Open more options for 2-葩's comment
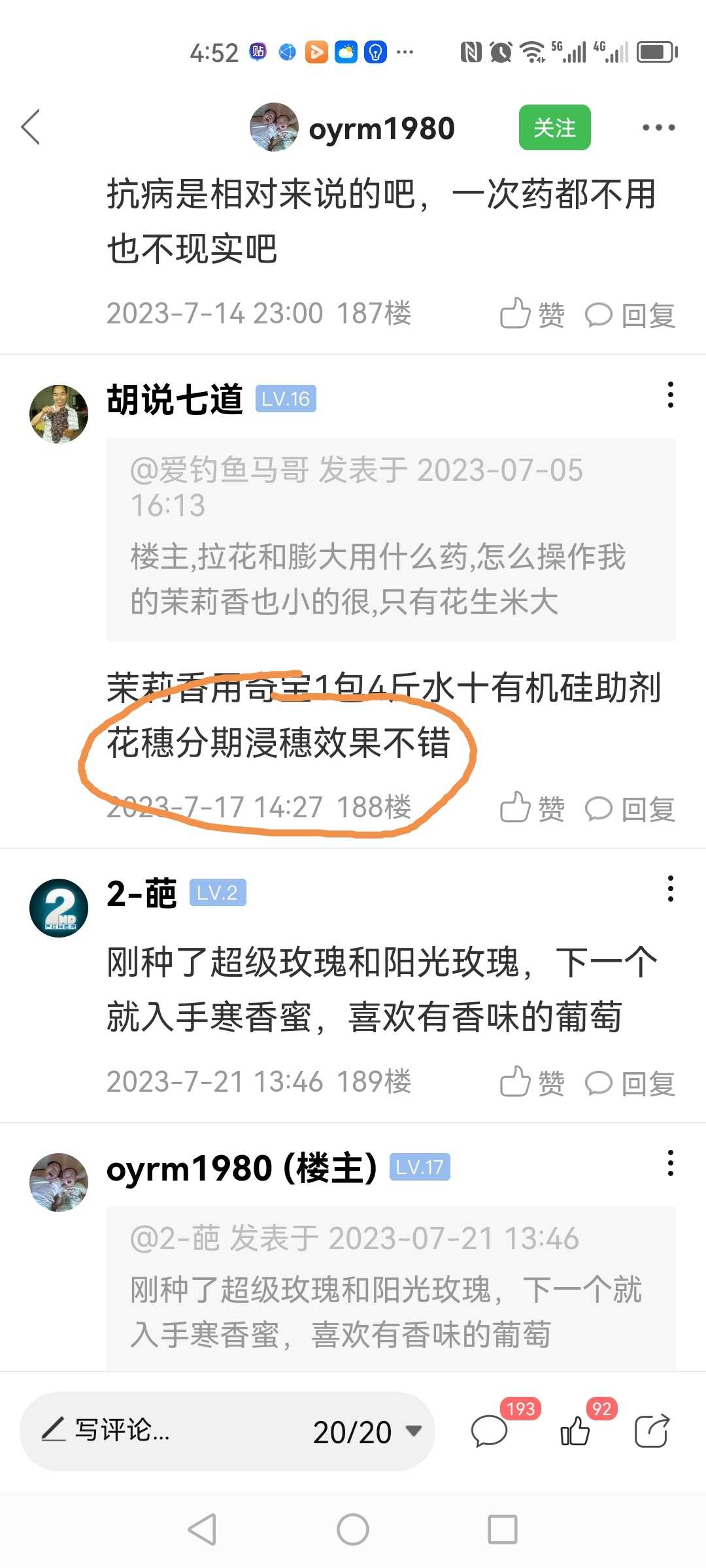Image resolution: width=706 pixels, height=1568 pixels. pos(670,889)
